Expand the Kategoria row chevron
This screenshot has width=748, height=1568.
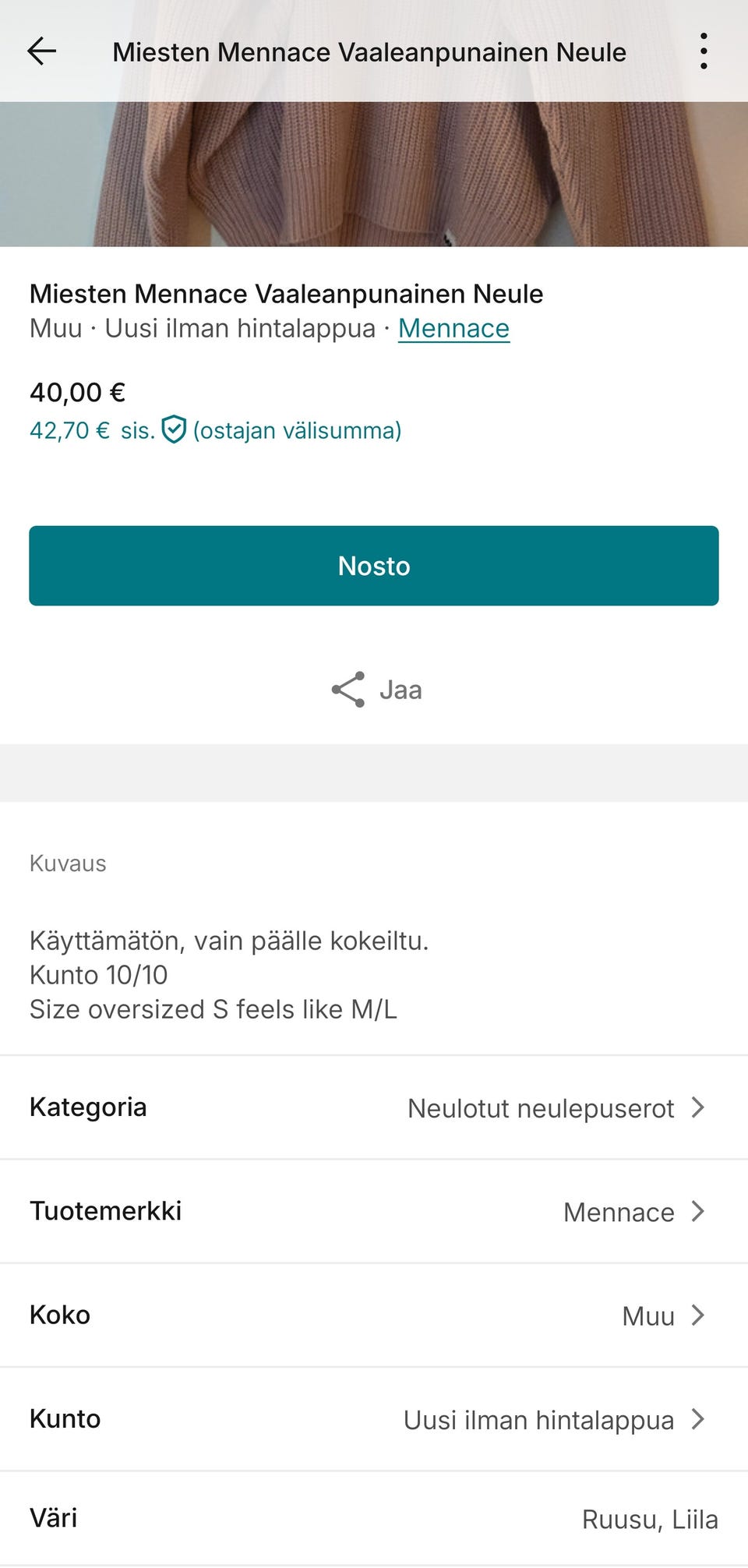click(x=699, y=1107)
